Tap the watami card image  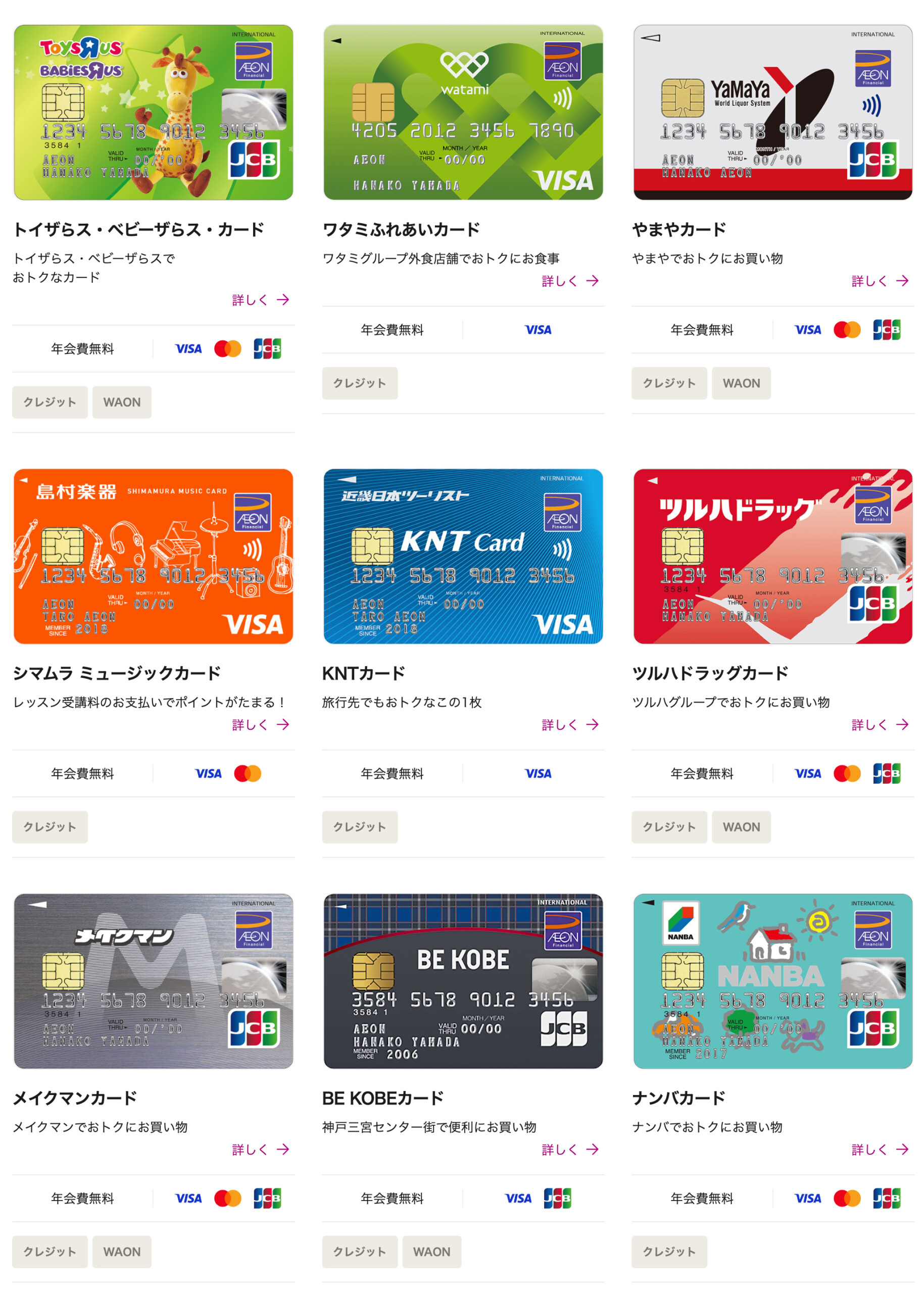pyautogui.click(x=463, y=112)
